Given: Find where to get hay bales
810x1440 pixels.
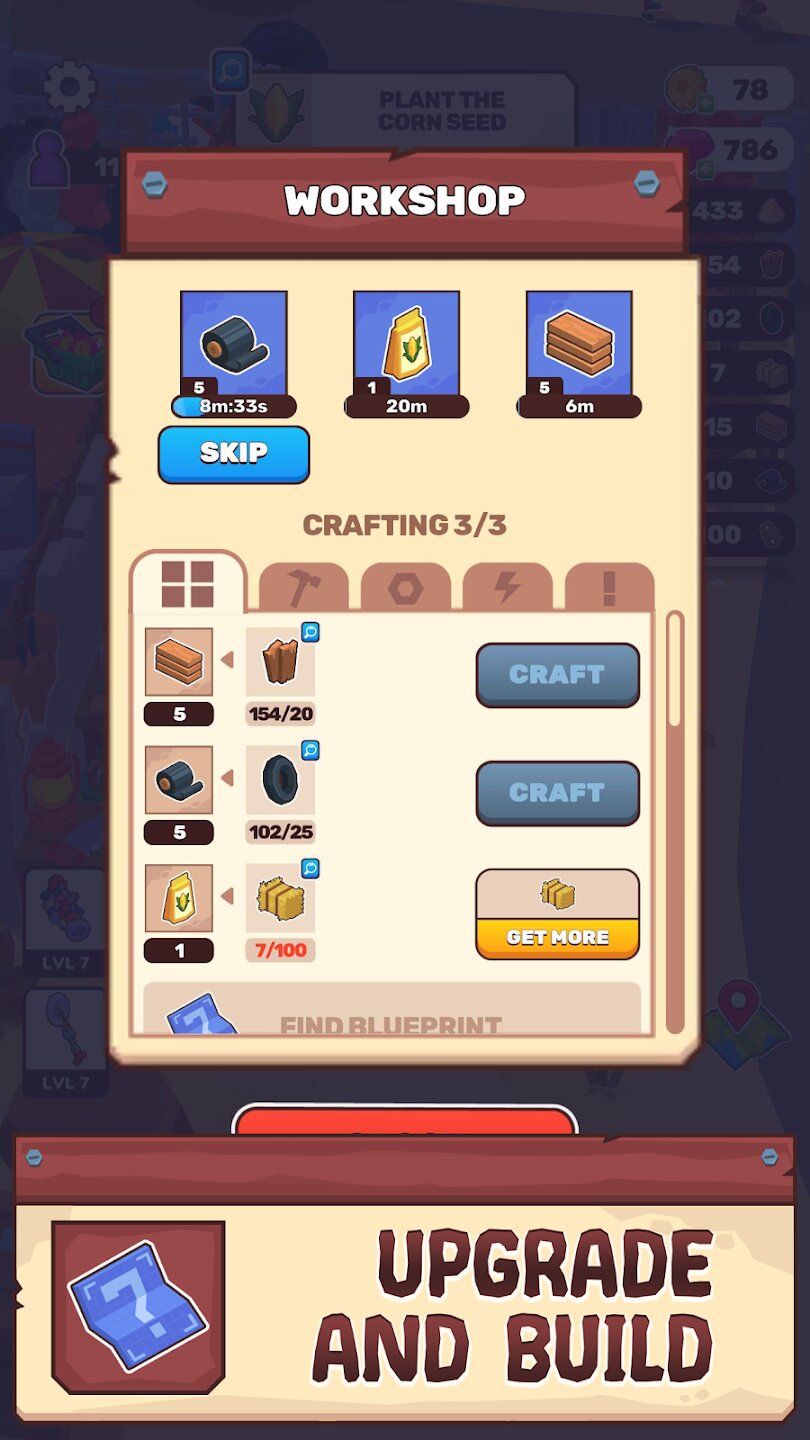Looking at the screenshot, I should click(x=310, y=868).
